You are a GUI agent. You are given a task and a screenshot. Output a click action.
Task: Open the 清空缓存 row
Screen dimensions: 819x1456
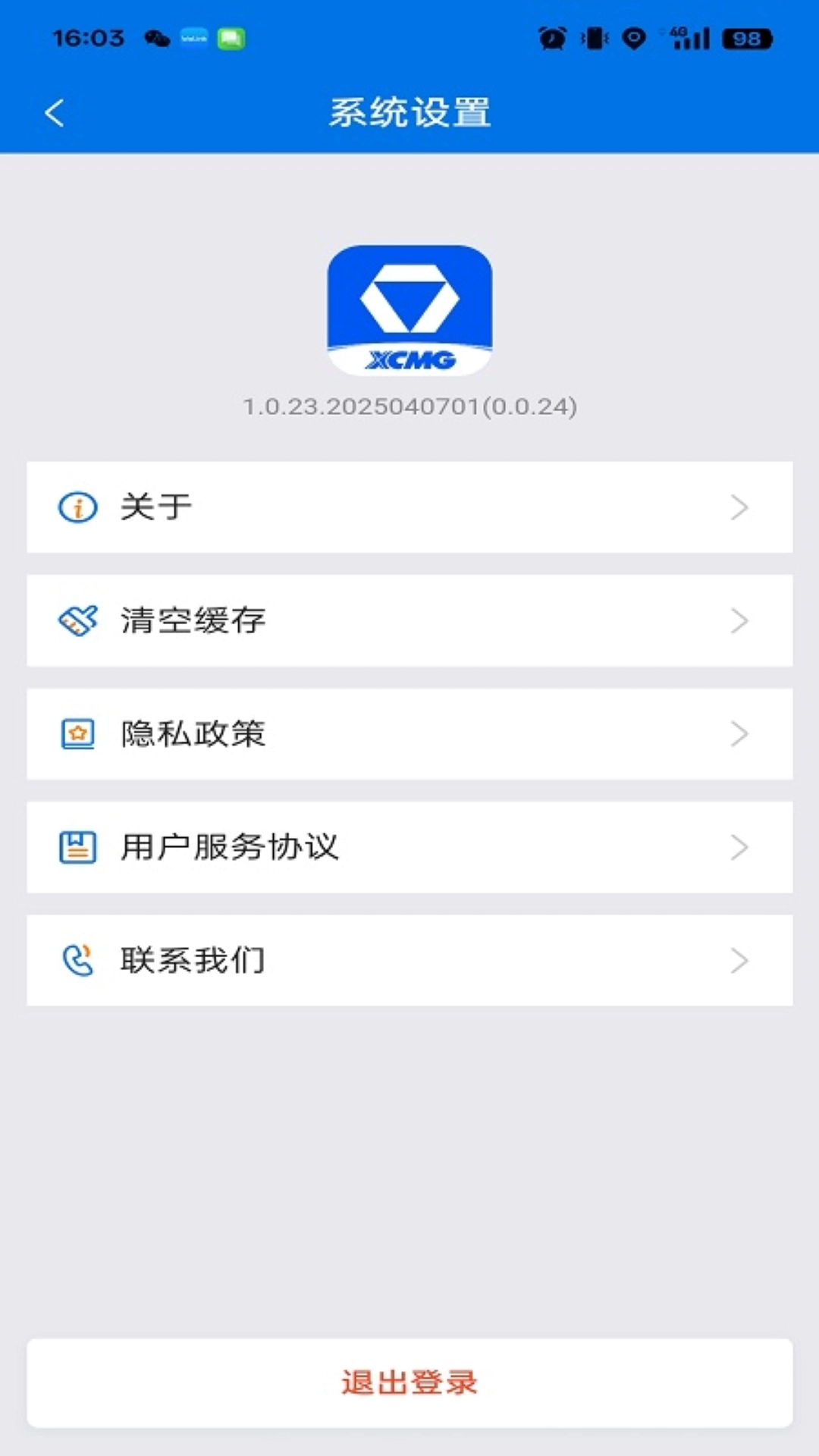pyautogui.click(x=409, y=620)
